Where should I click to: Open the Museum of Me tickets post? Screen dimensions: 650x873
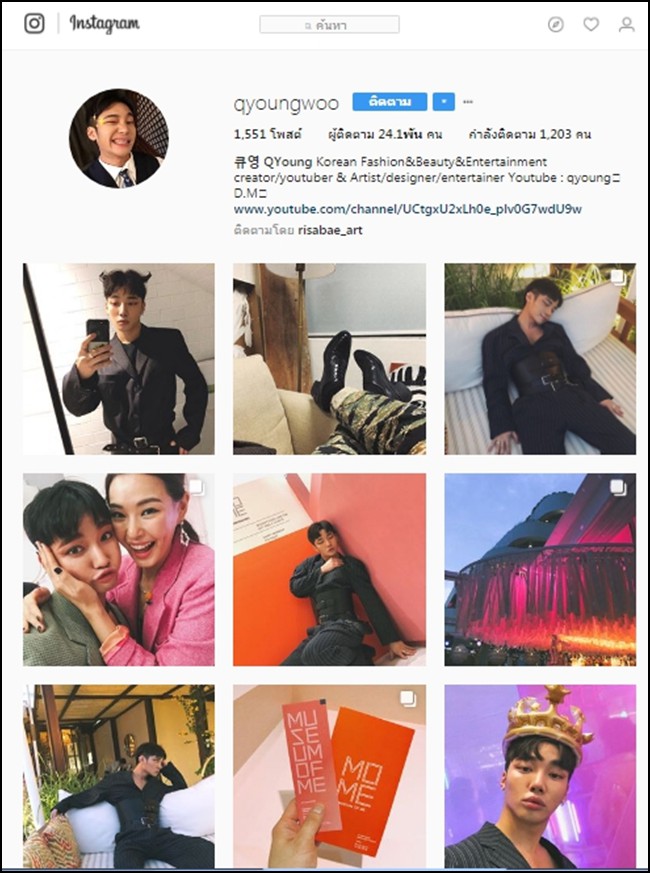(x=329, y=776)
